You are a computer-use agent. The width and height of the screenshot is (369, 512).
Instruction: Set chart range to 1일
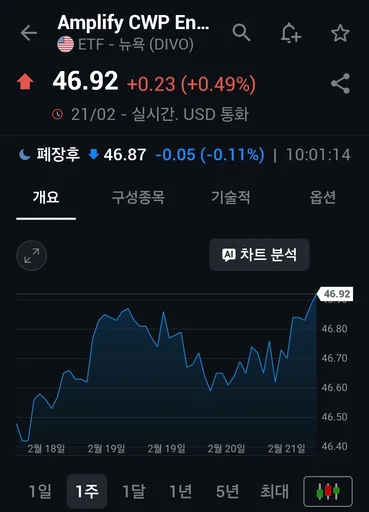[x=40, y=491]
